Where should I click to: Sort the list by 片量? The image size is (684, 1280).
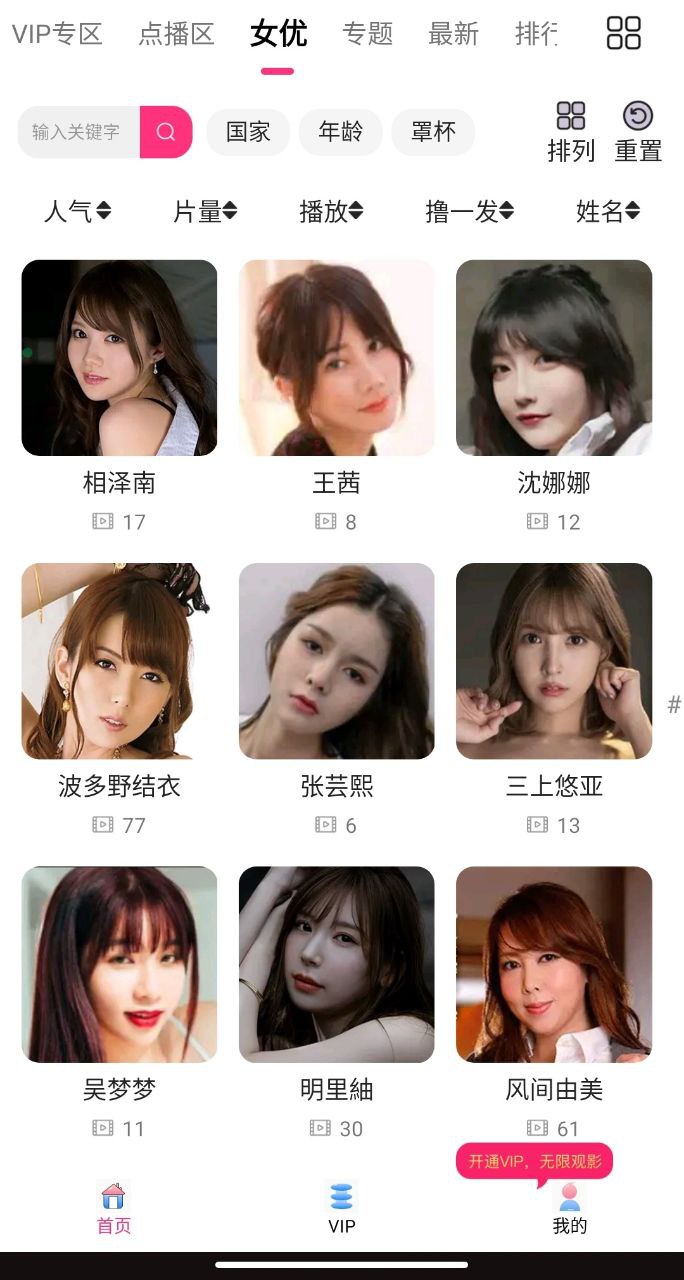[x=205, y=211]
